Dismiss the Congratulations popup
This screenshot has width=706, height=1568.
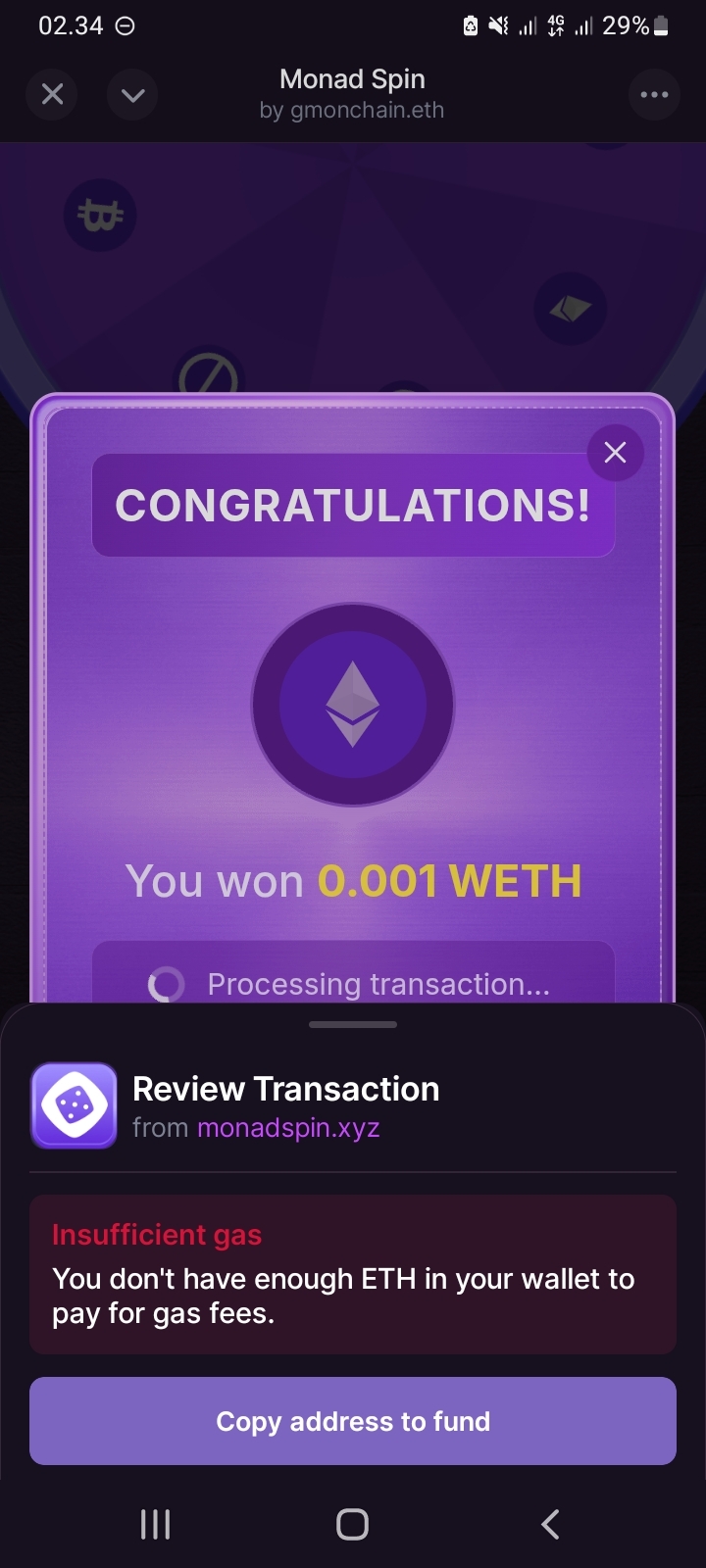[x=615, y=452]
